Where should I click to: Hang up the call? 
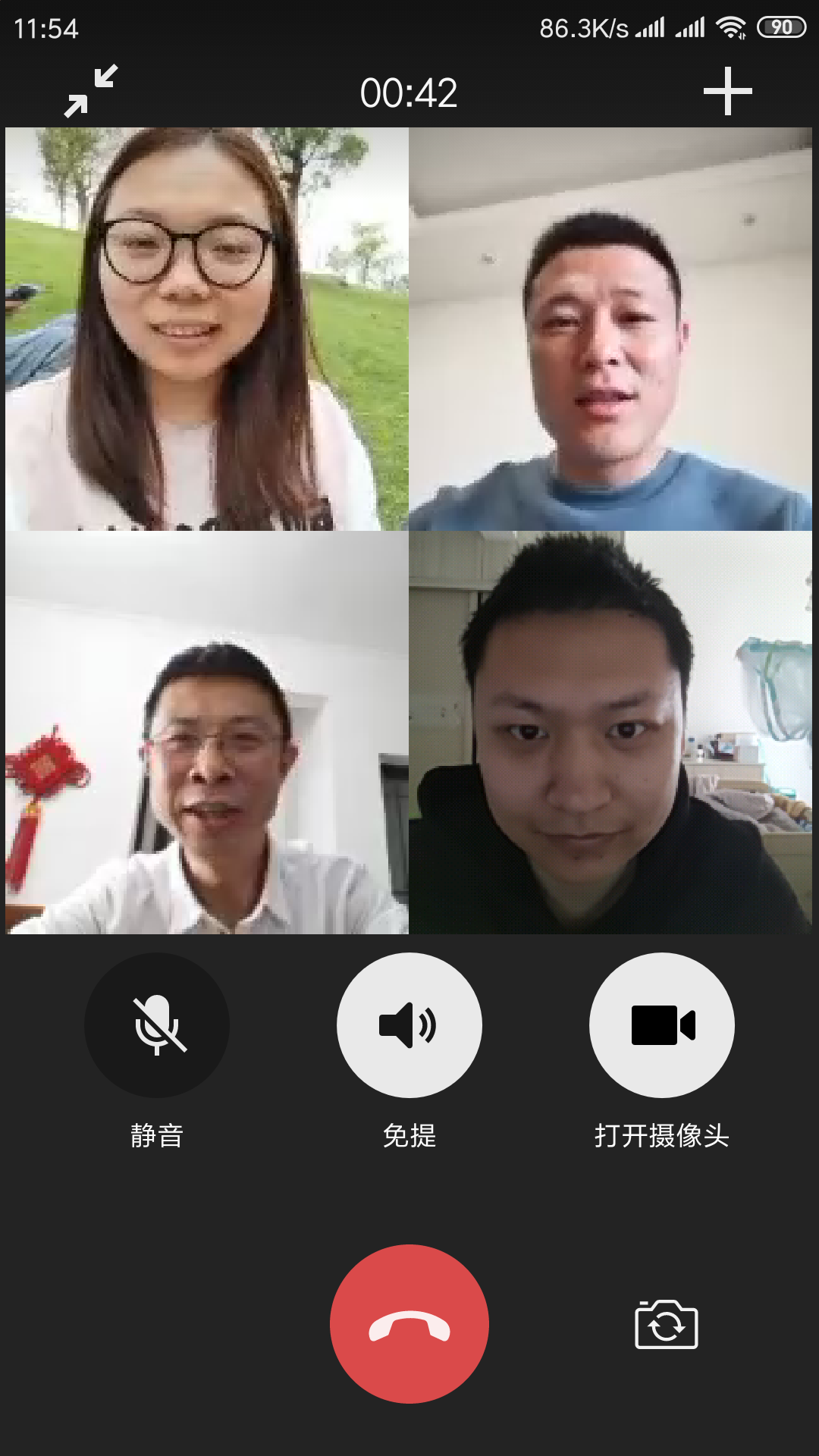pyautogui.click(x=409, y=1324)
